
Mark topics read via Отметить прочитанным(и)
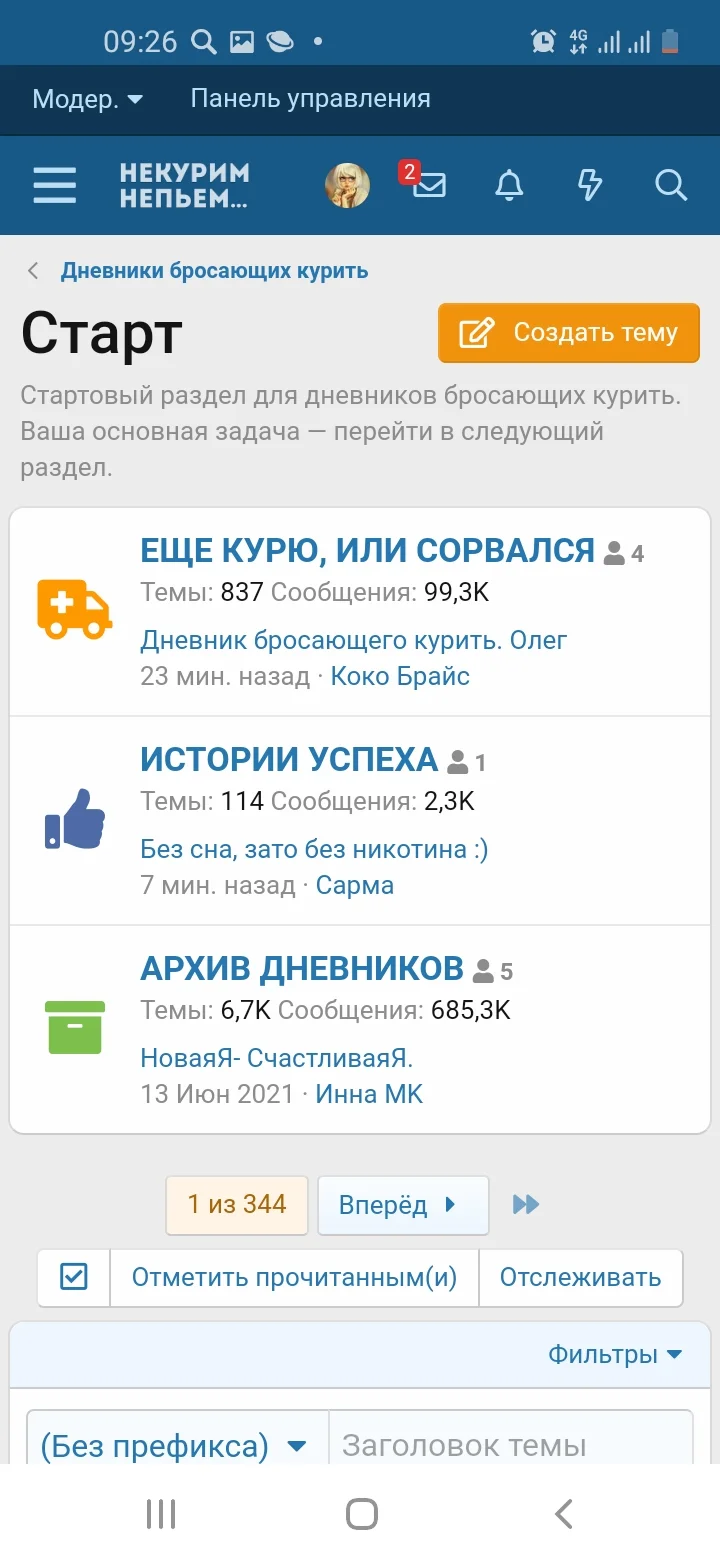[292, 1277]
